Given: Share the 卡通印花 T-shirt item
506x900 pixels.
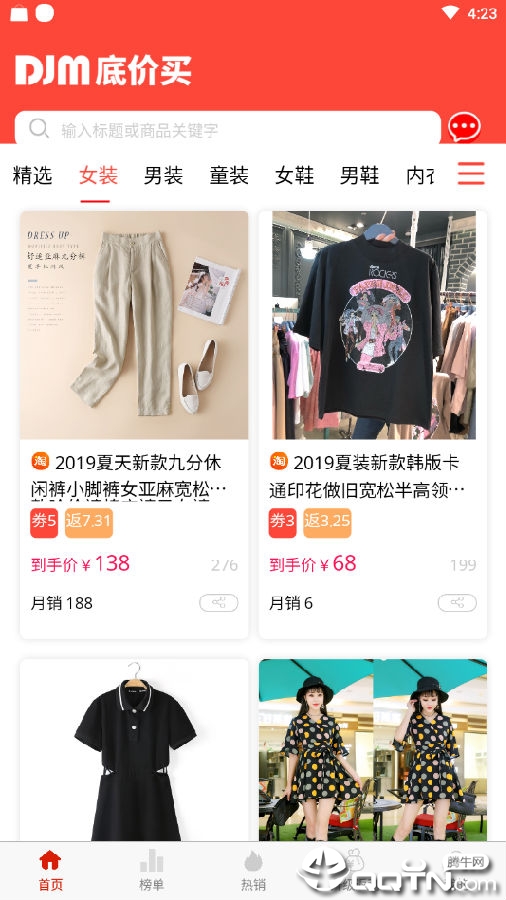Looking at the screenshot, I should click(457, 603).
